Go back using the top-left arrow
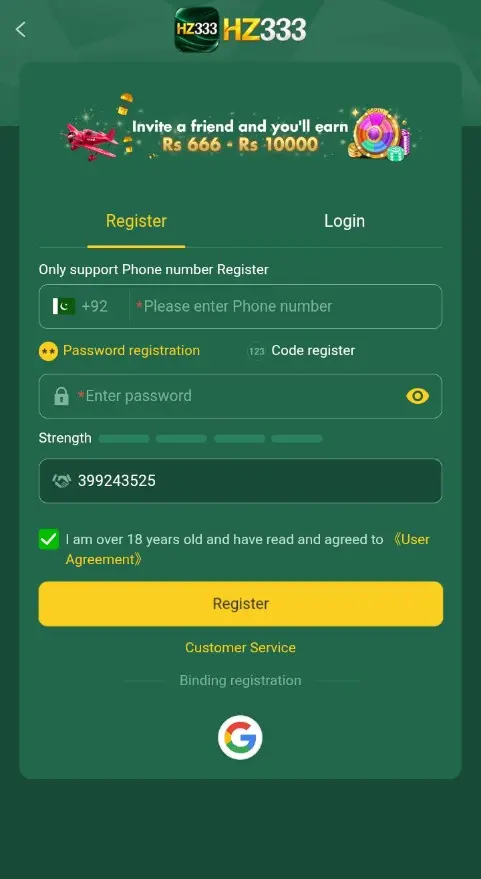 (21, 29)
